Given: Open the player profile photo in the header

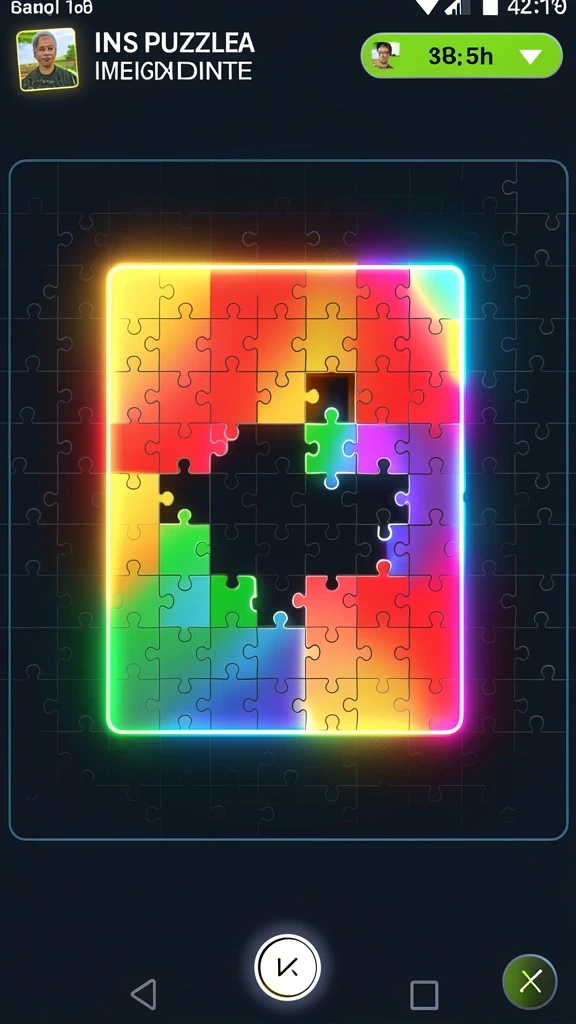Looking at the screenshot, I should 48,58.
